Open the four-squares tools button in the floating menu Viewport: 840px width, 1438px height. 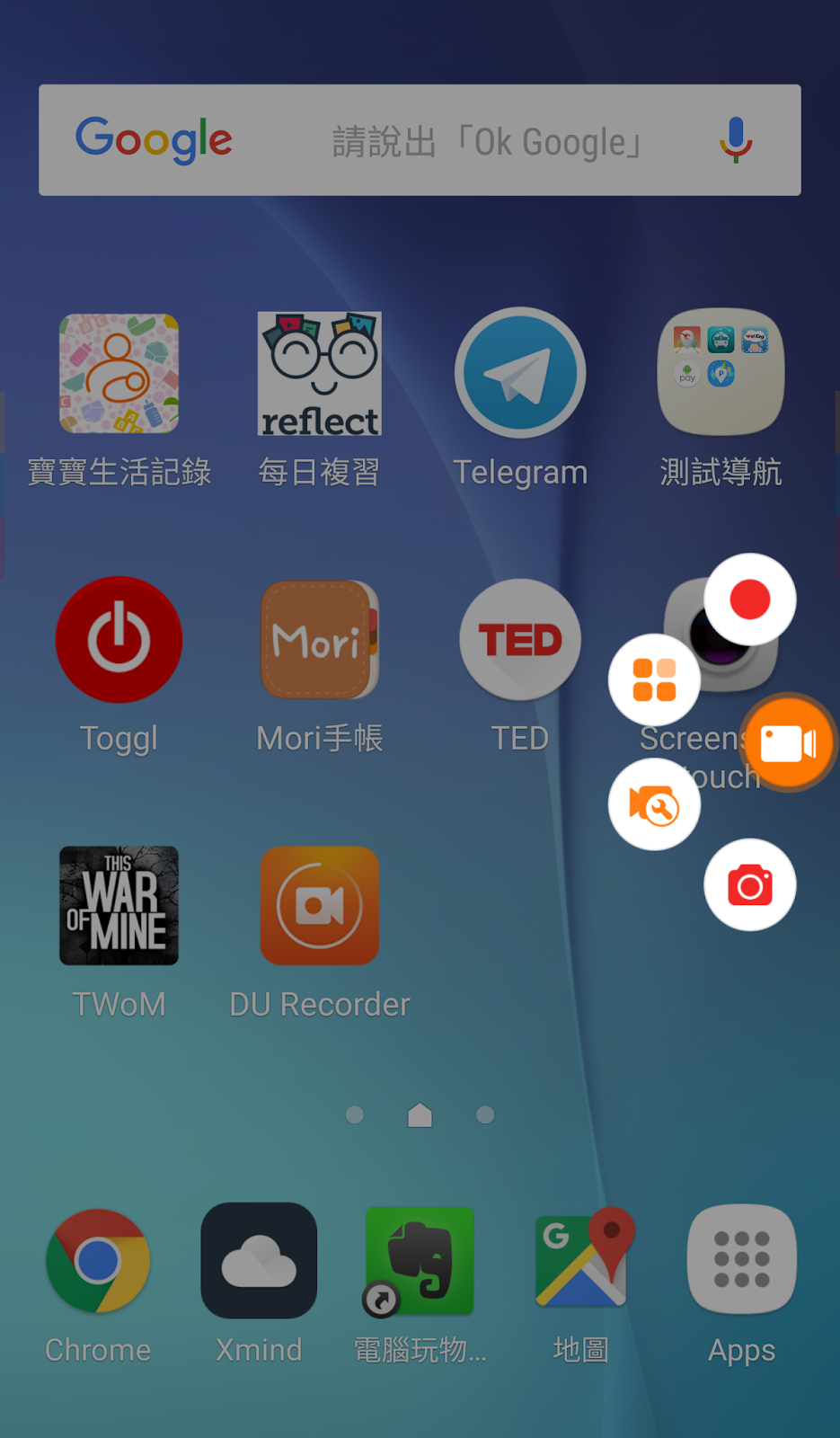click(x=654, y=679)
